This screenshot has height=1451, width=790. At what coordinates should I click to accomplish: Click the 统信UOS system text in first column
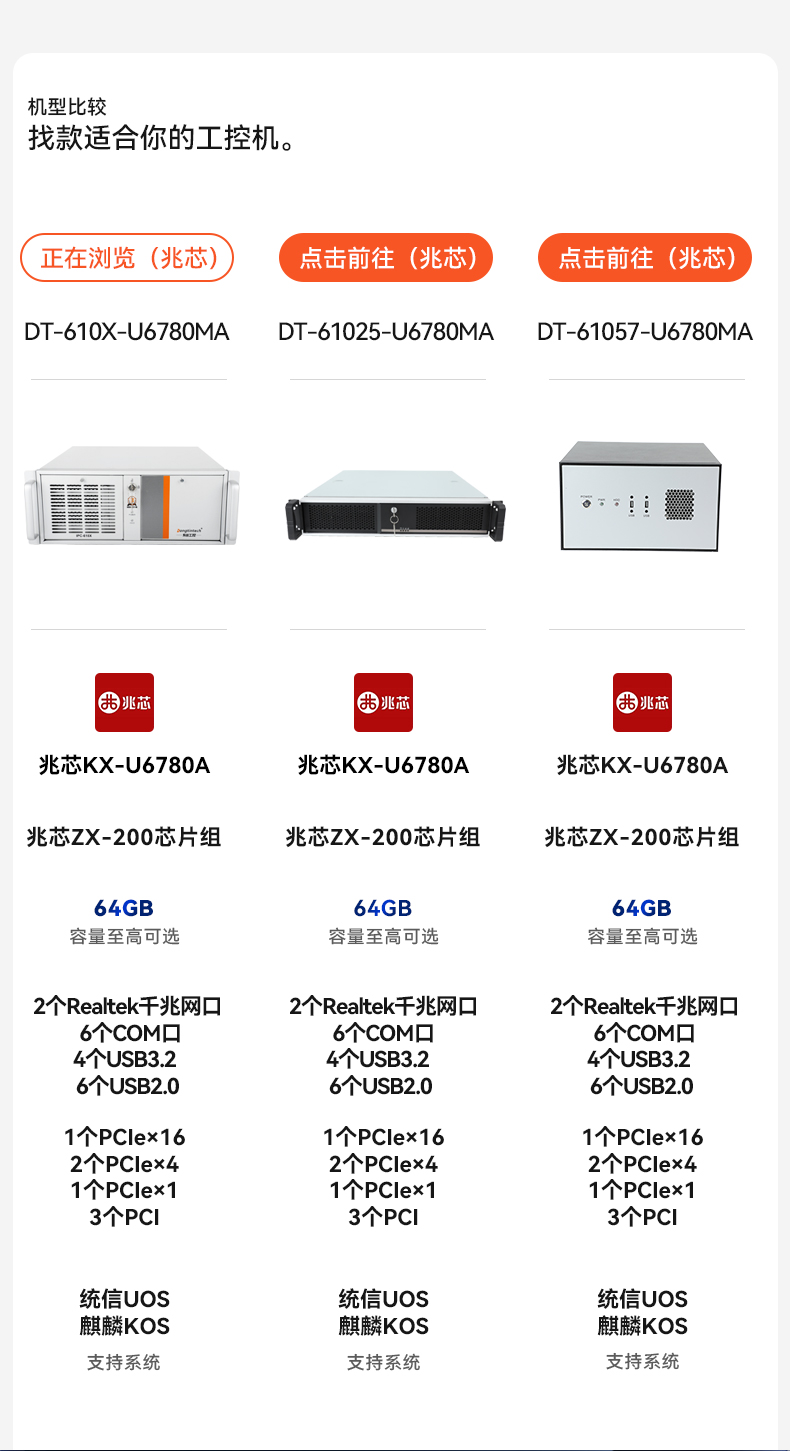tap(122, 1298)
